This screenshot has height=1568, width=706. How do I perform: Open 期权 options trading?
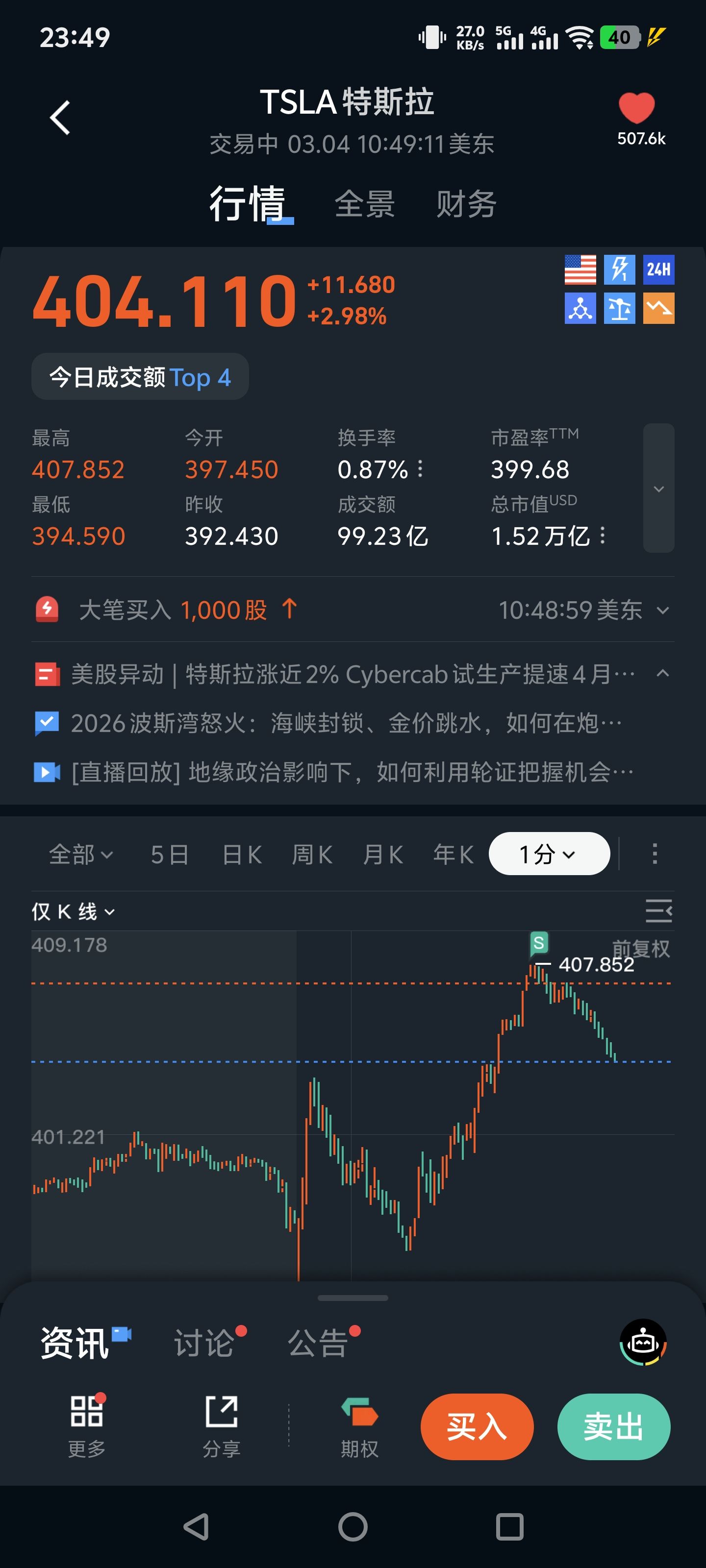tap(359, 1426)
